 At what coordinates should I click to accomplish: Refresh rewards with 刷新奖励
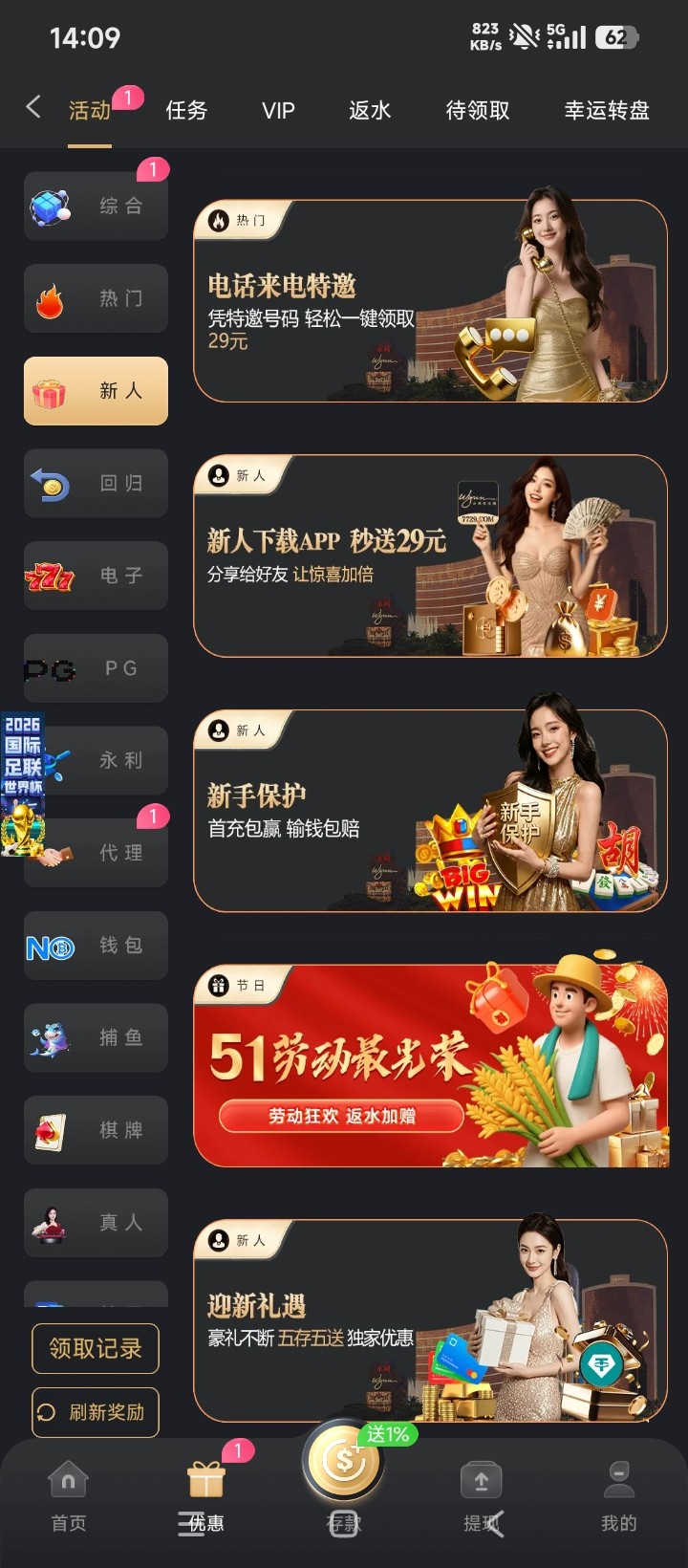(x=96, y=1412)
